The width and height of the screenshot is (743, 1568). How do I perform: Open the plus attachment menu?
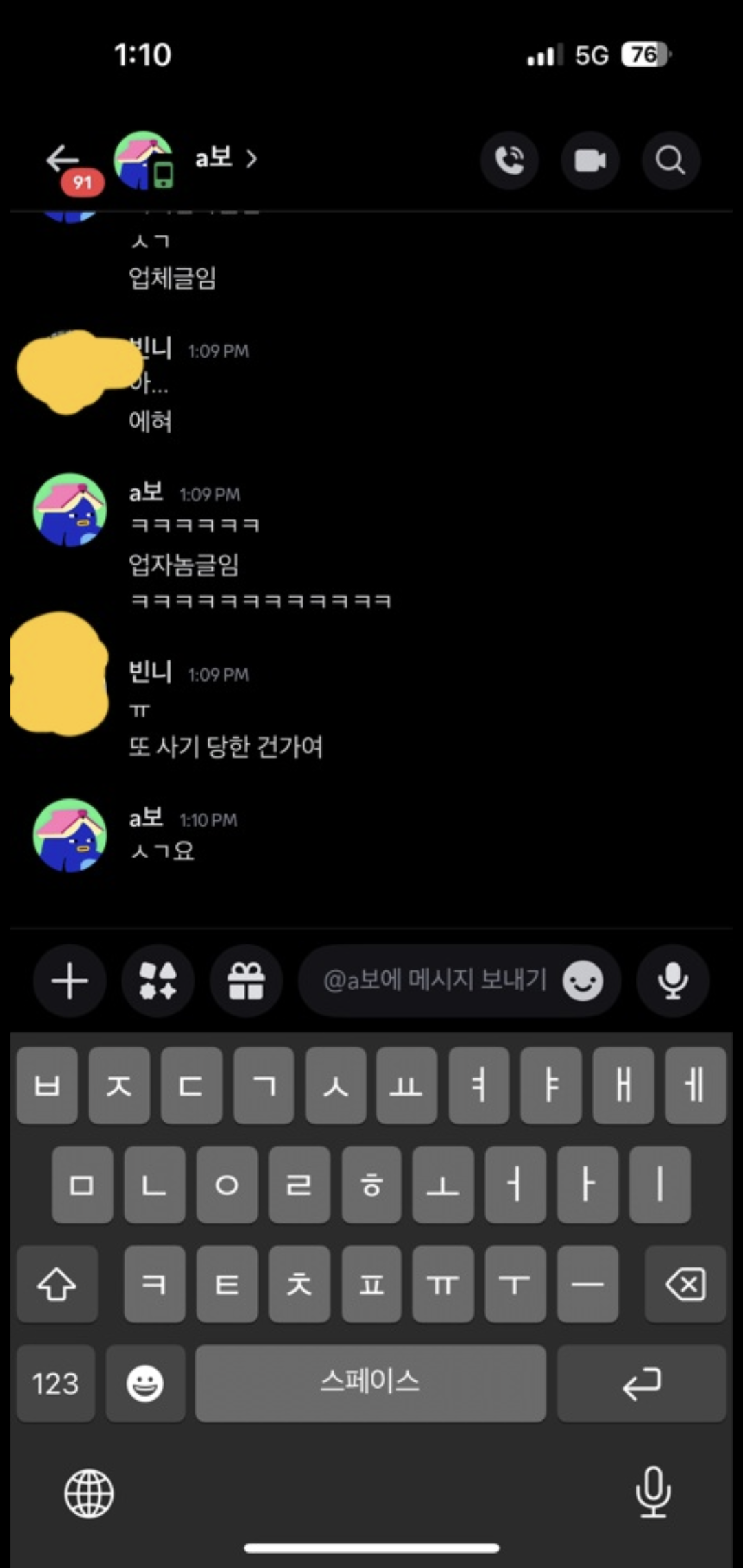tap(69, 980)
